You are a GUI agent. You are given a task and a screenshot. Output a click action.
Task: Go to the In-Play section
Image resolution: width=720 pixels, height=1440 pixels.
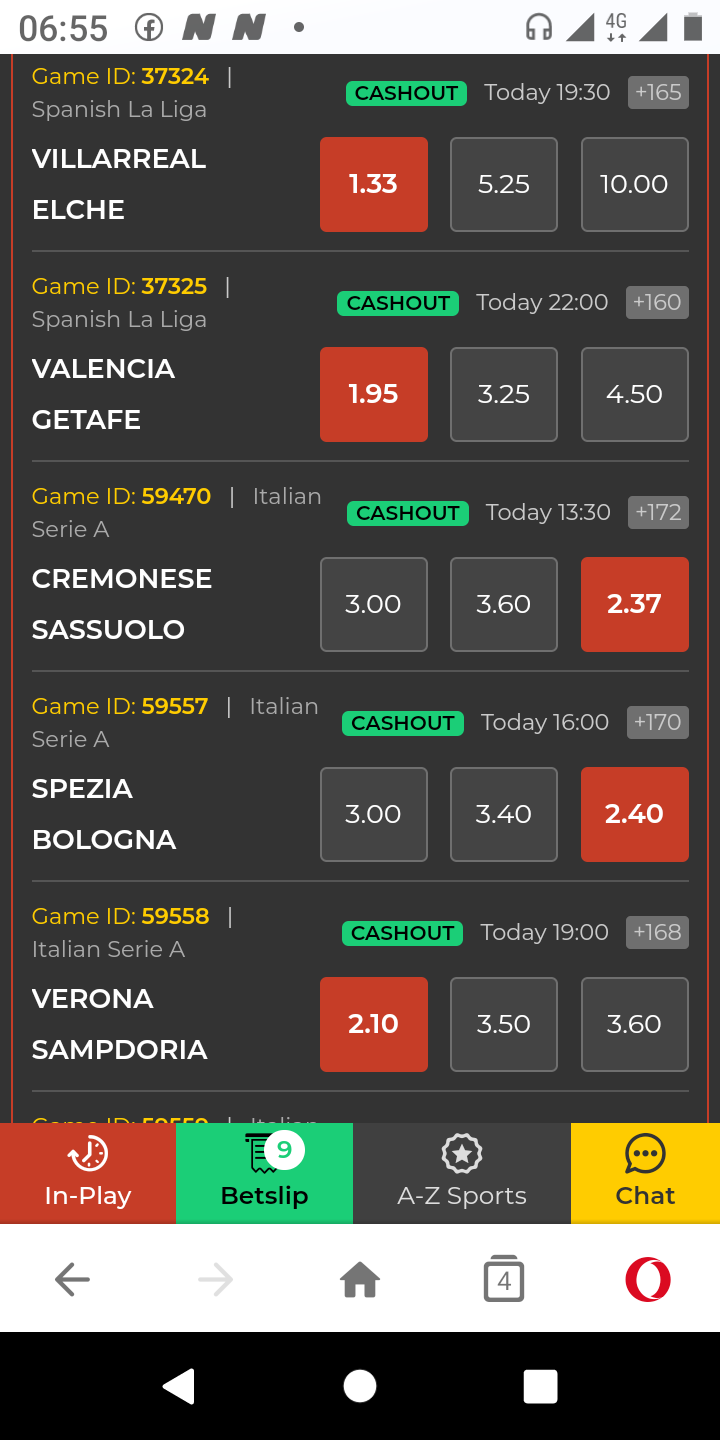tap(88, 1173)
